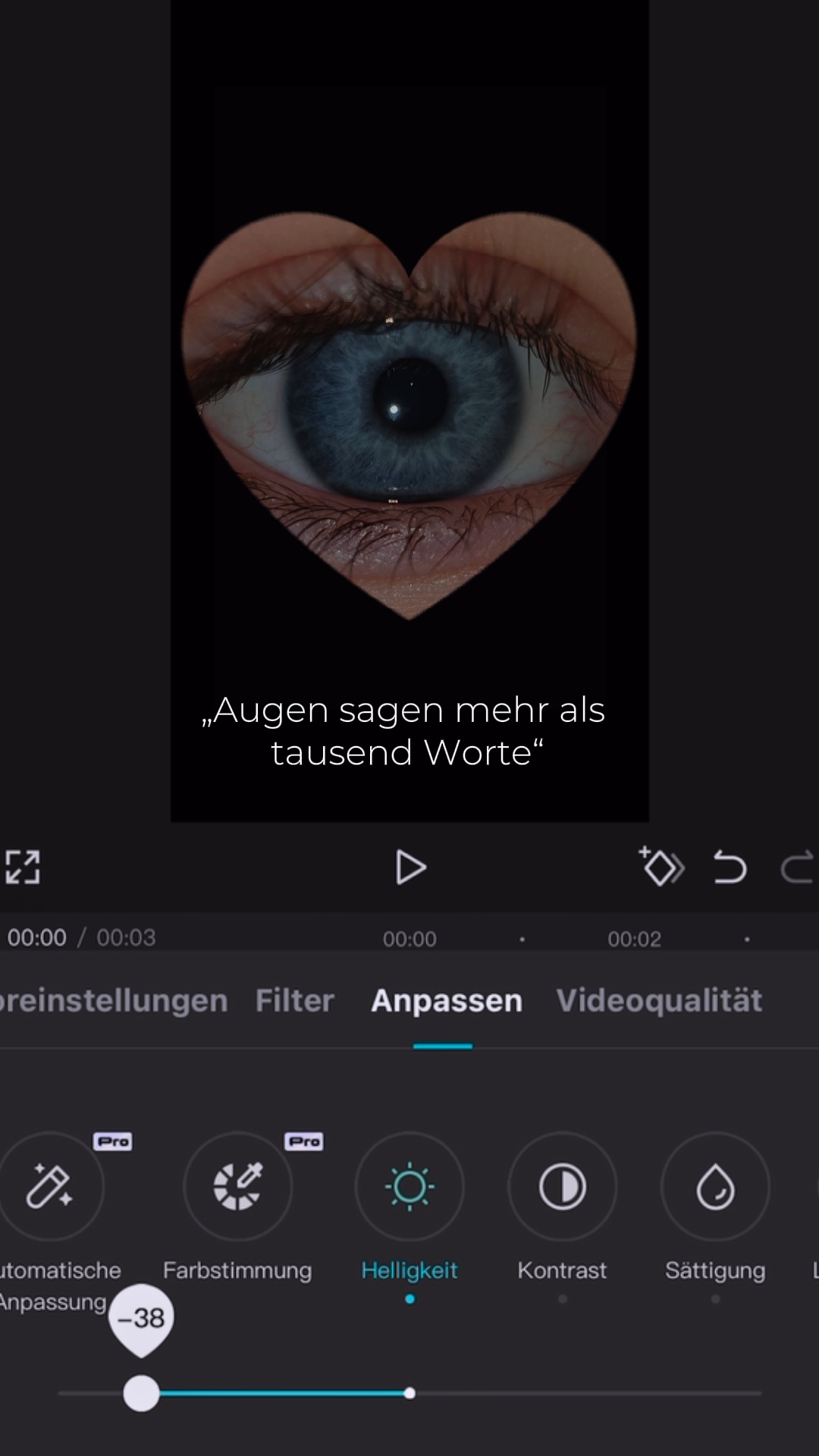Screen dimensions: 819x1456
Task: Choose the Kontrast adjustment
Action: click(x=562, y=1186)
